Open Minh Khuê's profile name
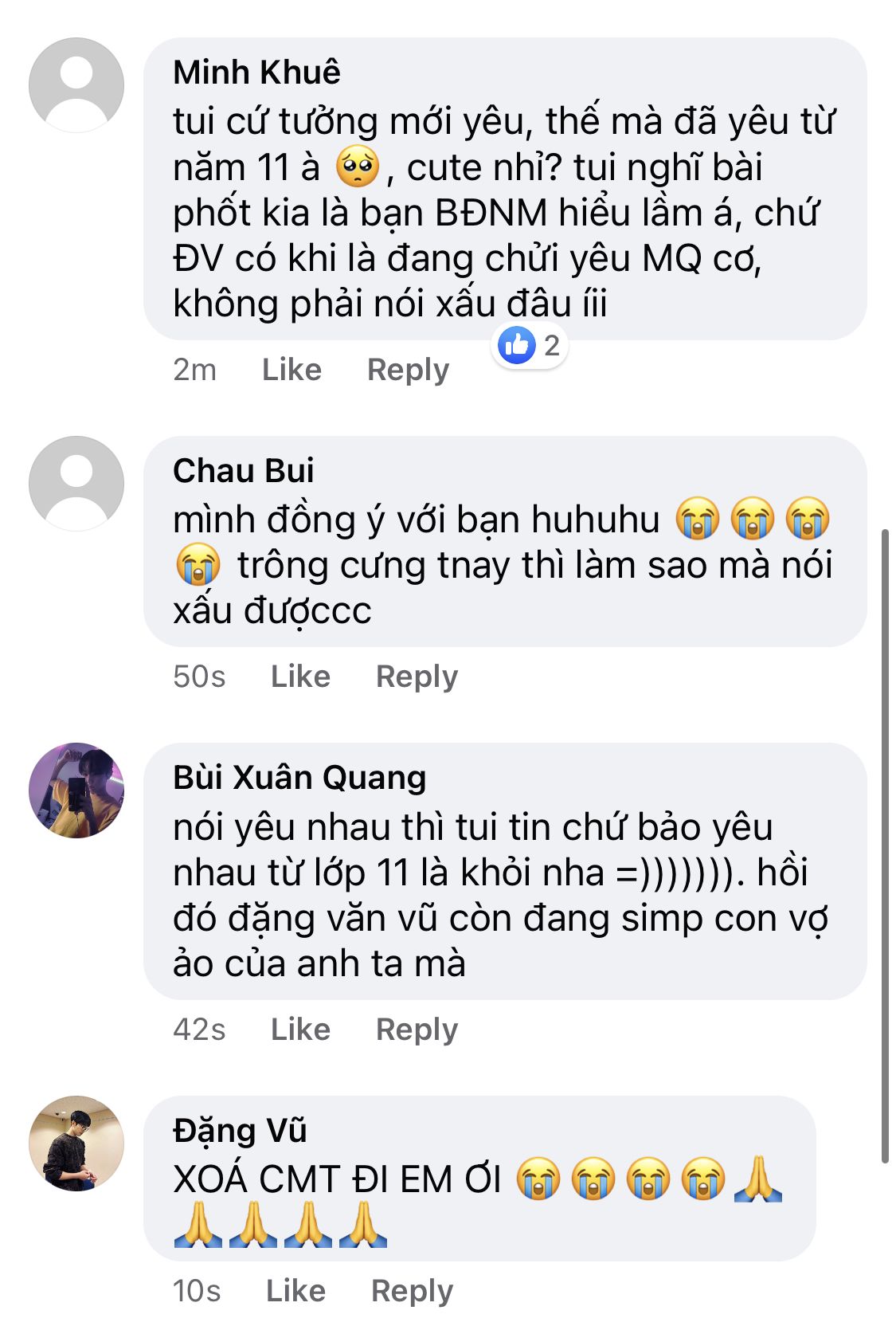Viewport: 896px width, 1326px height. click(x=256, y=73)
